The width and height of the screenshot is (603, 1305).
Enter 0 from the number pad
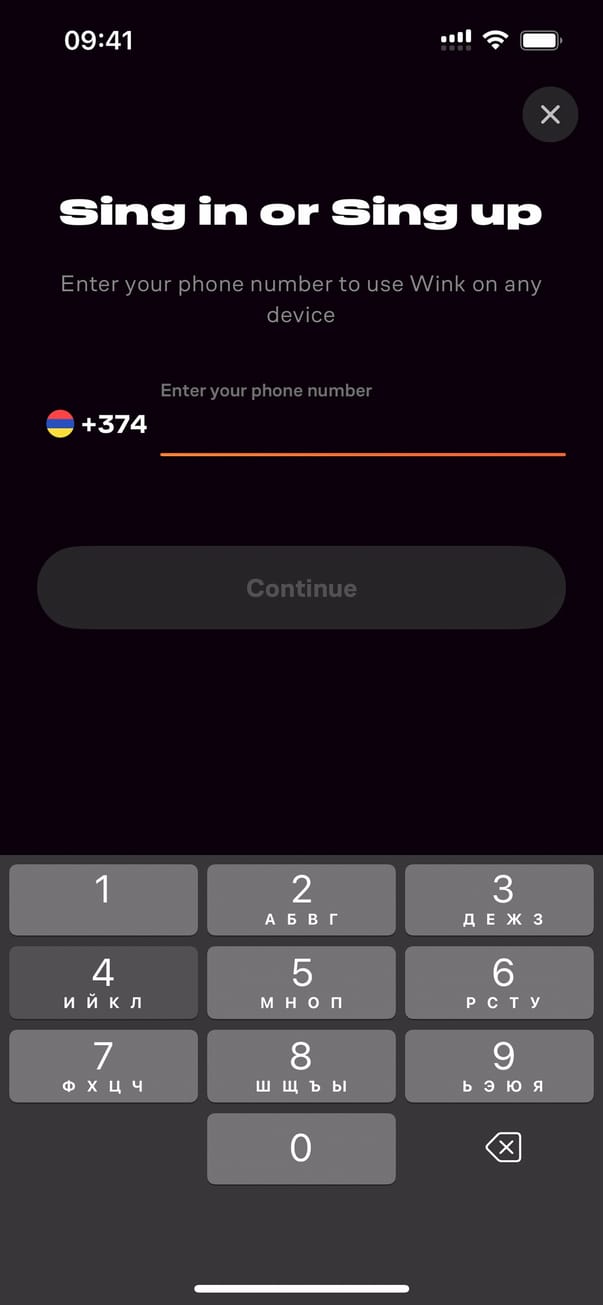point(301,1148)
